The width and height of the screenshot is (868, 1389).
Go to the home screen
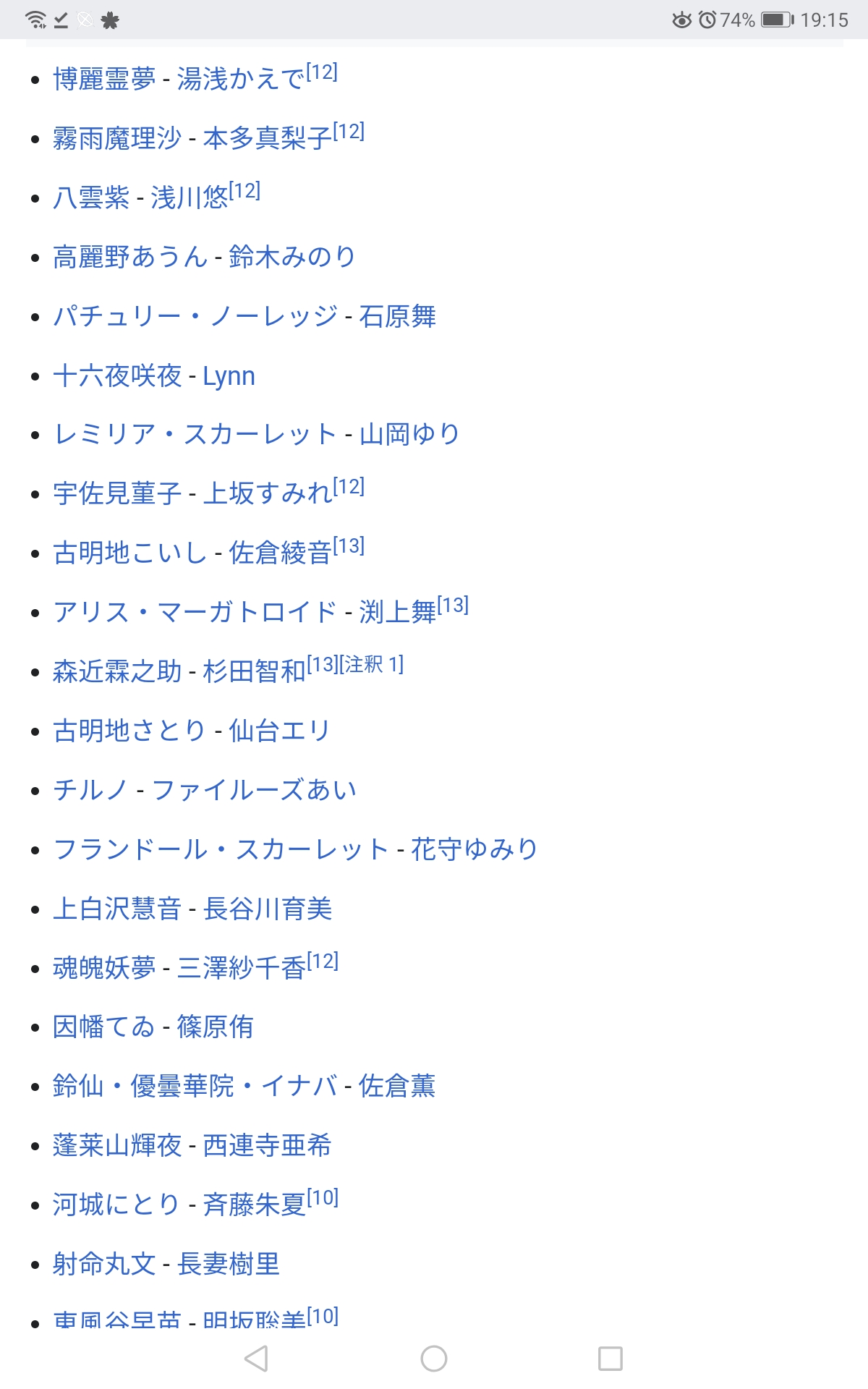pos(434,1359)
